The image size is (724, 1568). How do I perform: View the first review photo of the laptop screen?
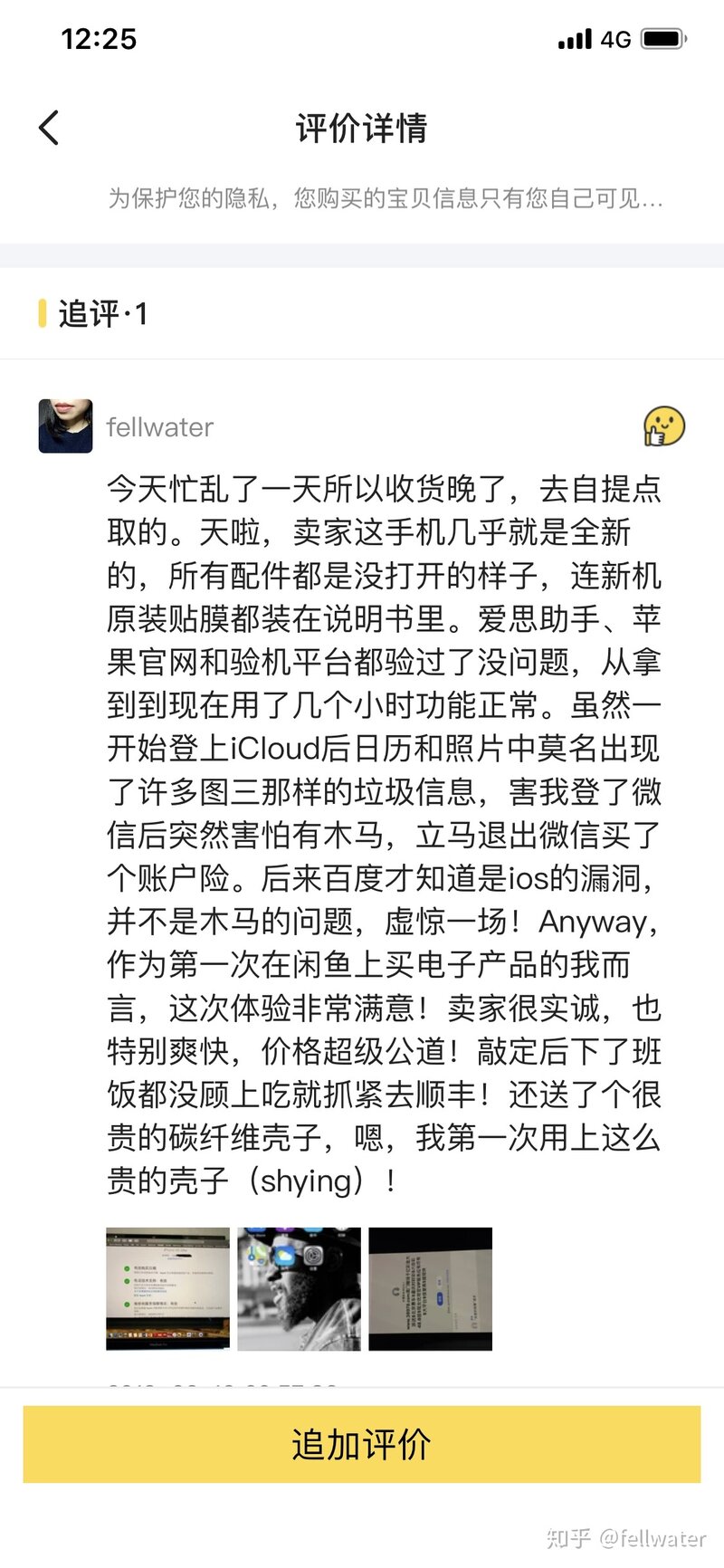pos(167,1288)
